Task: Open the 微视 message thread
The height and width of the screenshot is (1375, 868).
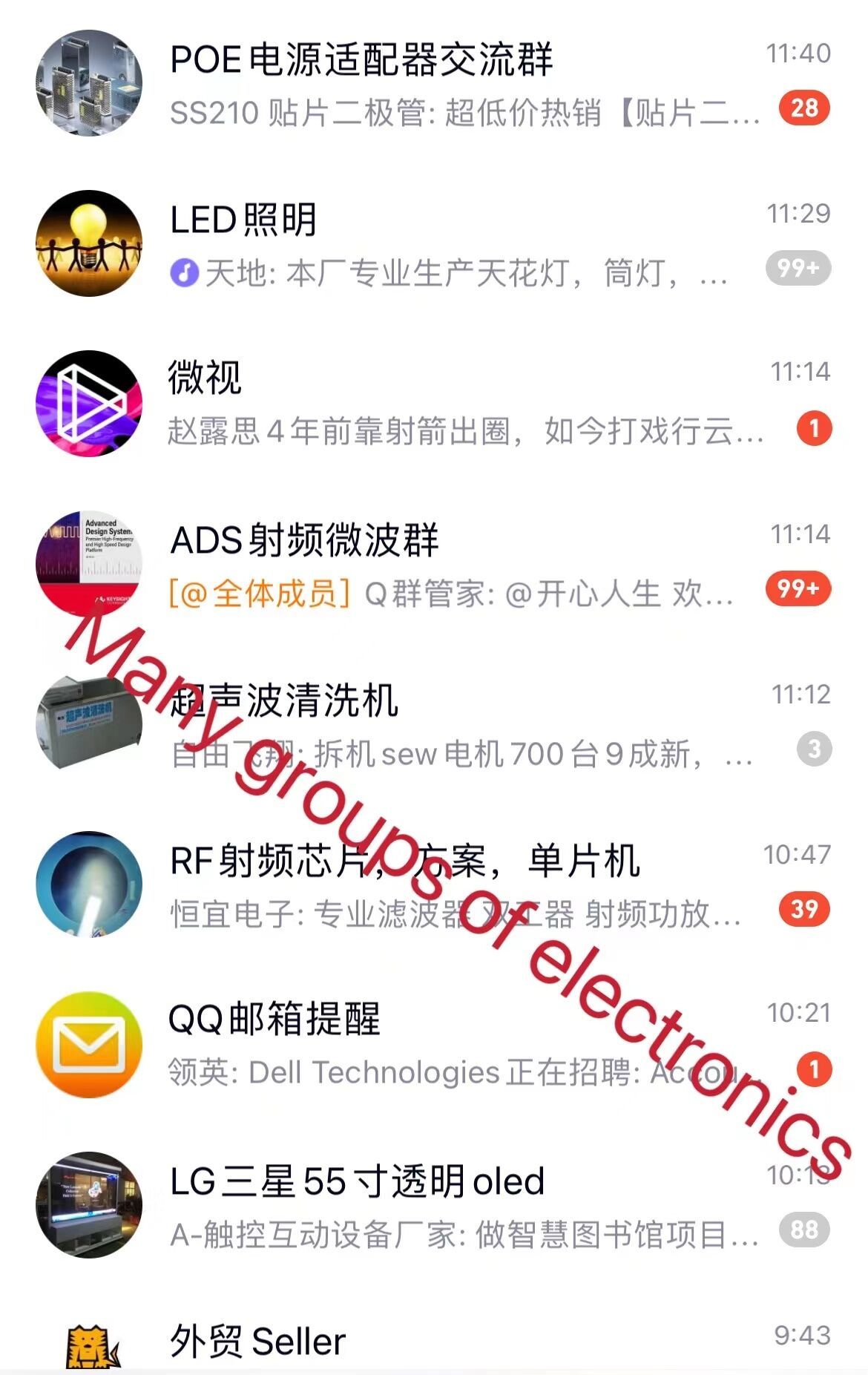Action: click(445, 403)
